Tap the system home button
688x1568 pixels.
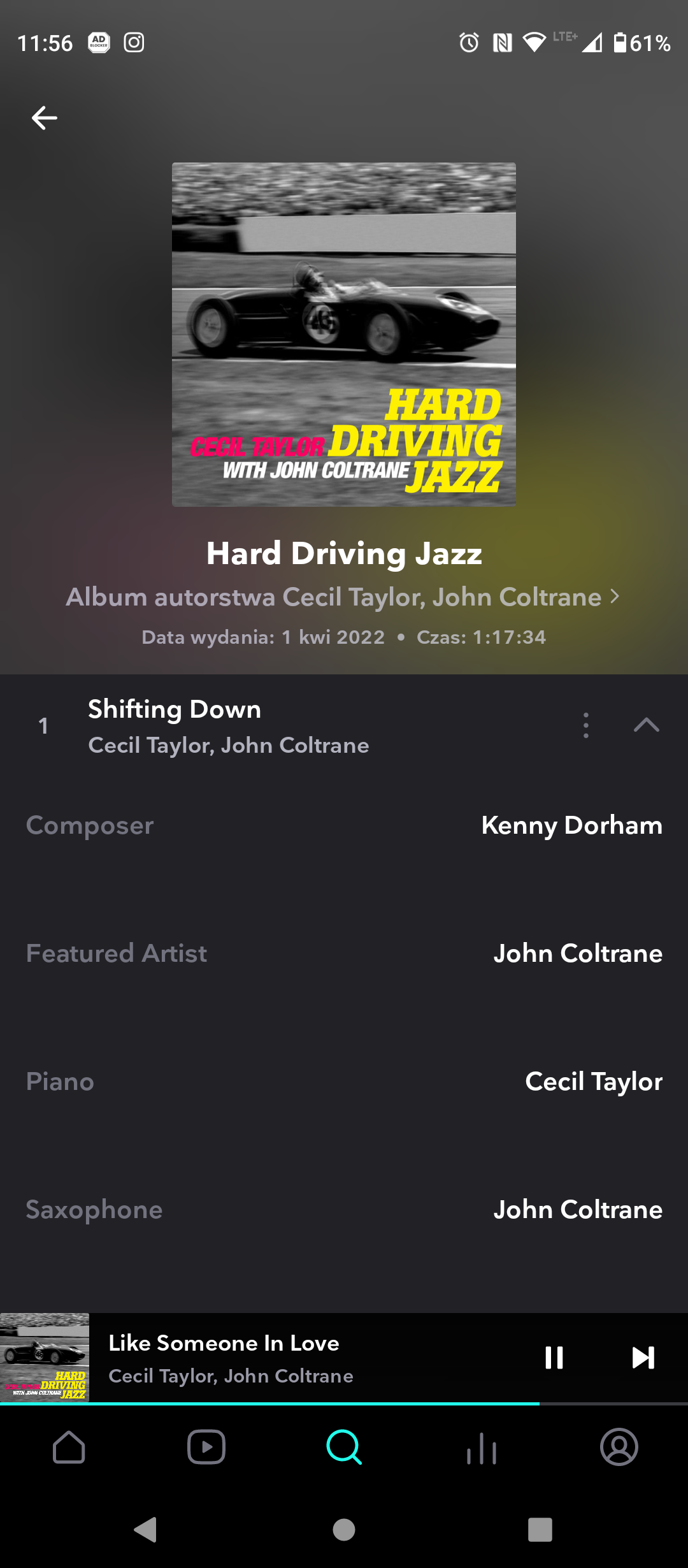point(344,1529)
